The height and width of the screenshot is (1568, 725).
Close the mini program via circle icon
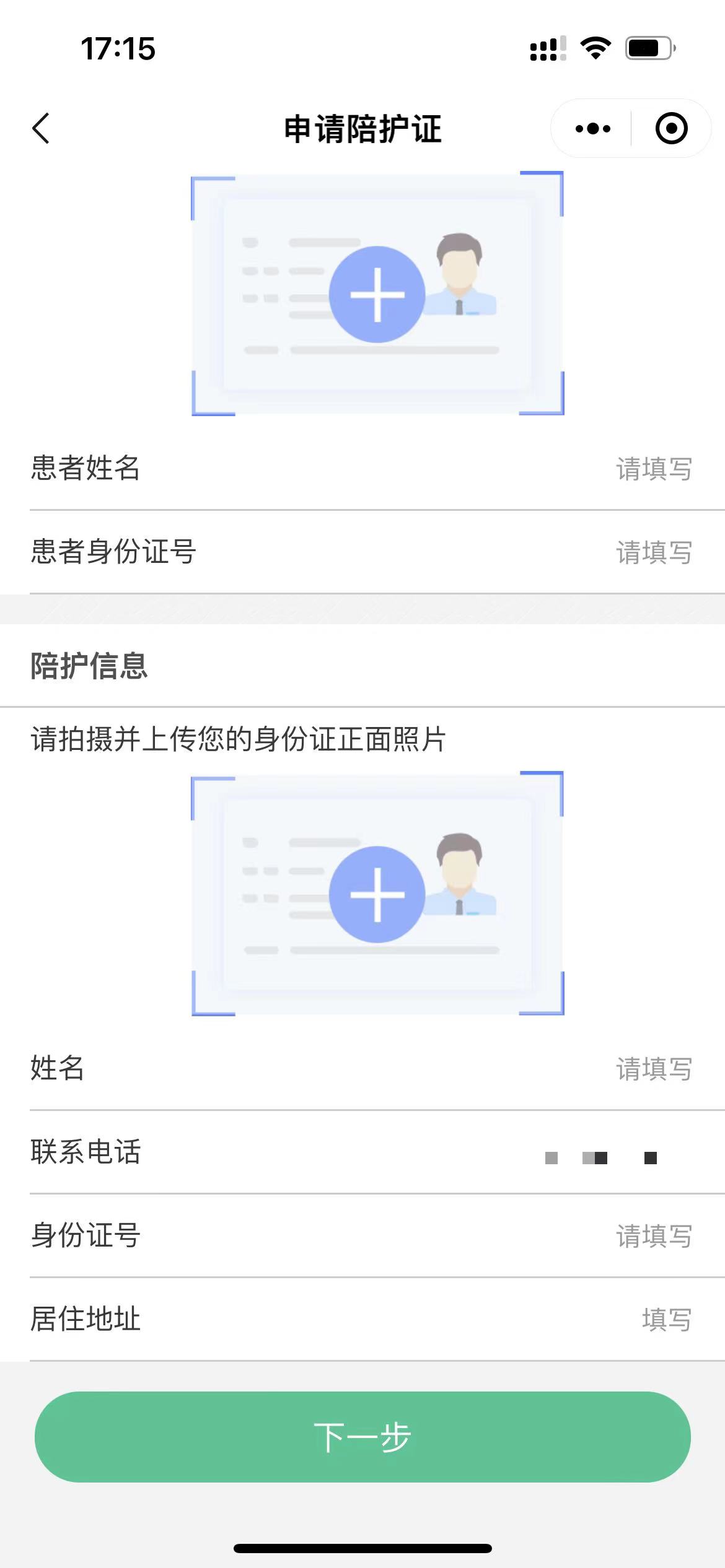point(671,129)
